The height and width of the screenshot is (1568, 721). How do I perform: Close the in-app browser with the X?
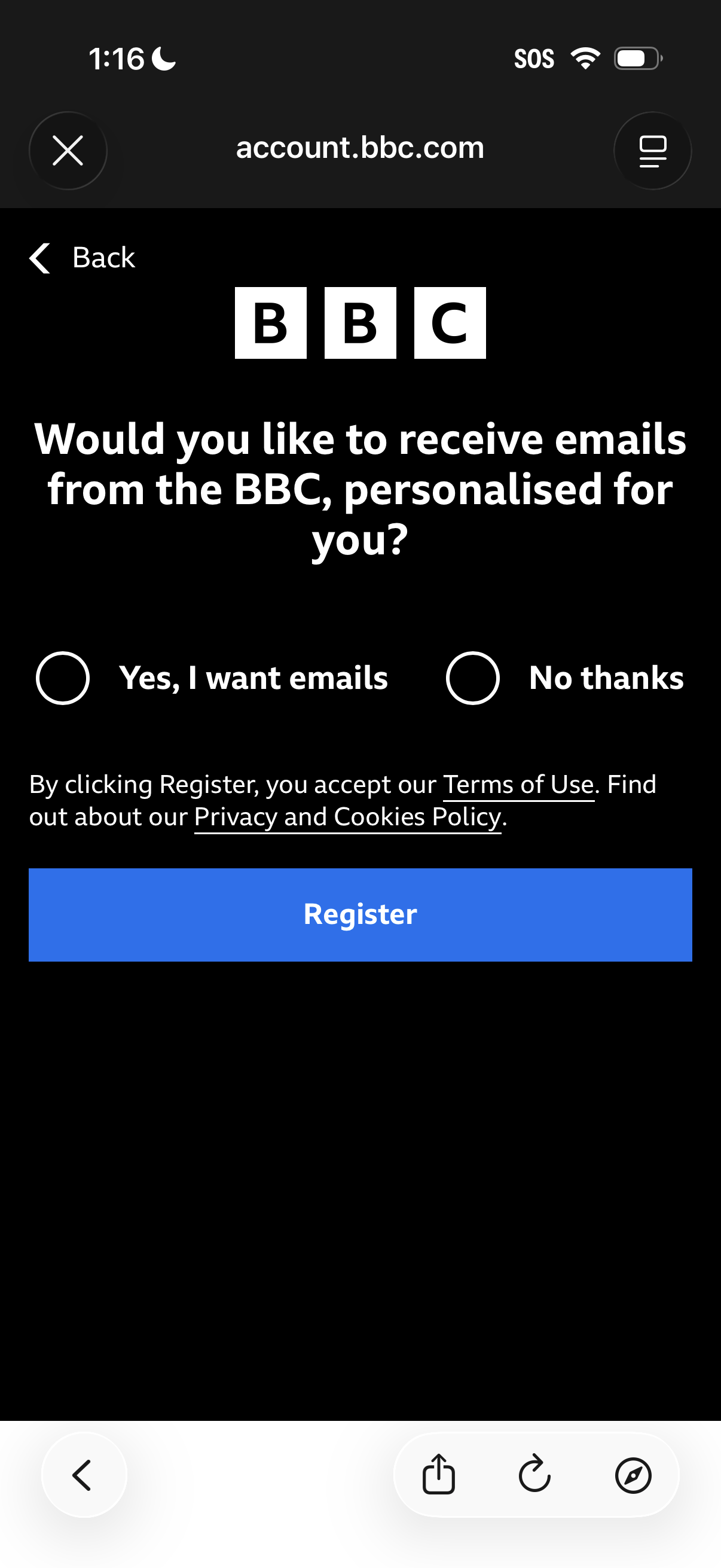click(68, 150)
